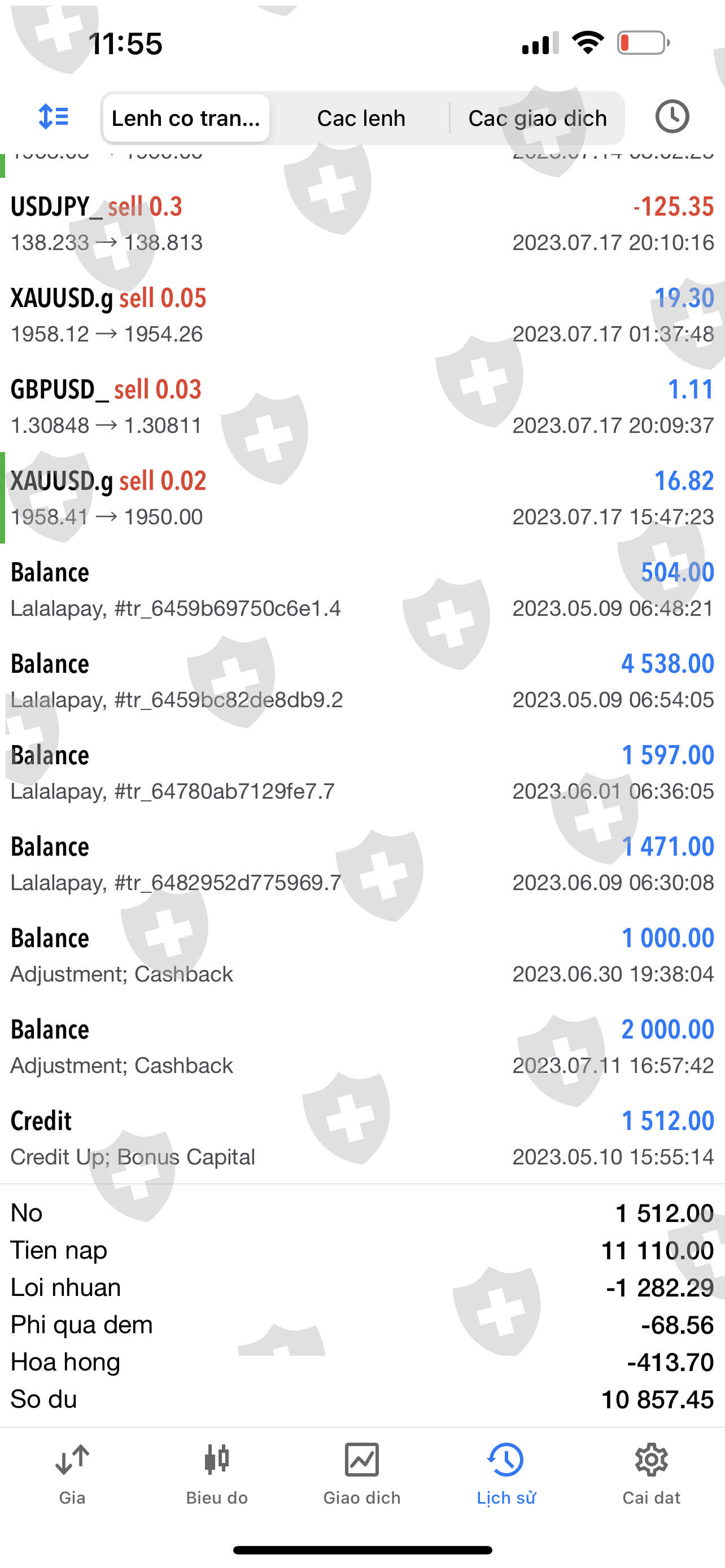Open the XAUUSD.g sell 0.05 entry
The height and width of the screenshot is (1568, 725).
362,315
